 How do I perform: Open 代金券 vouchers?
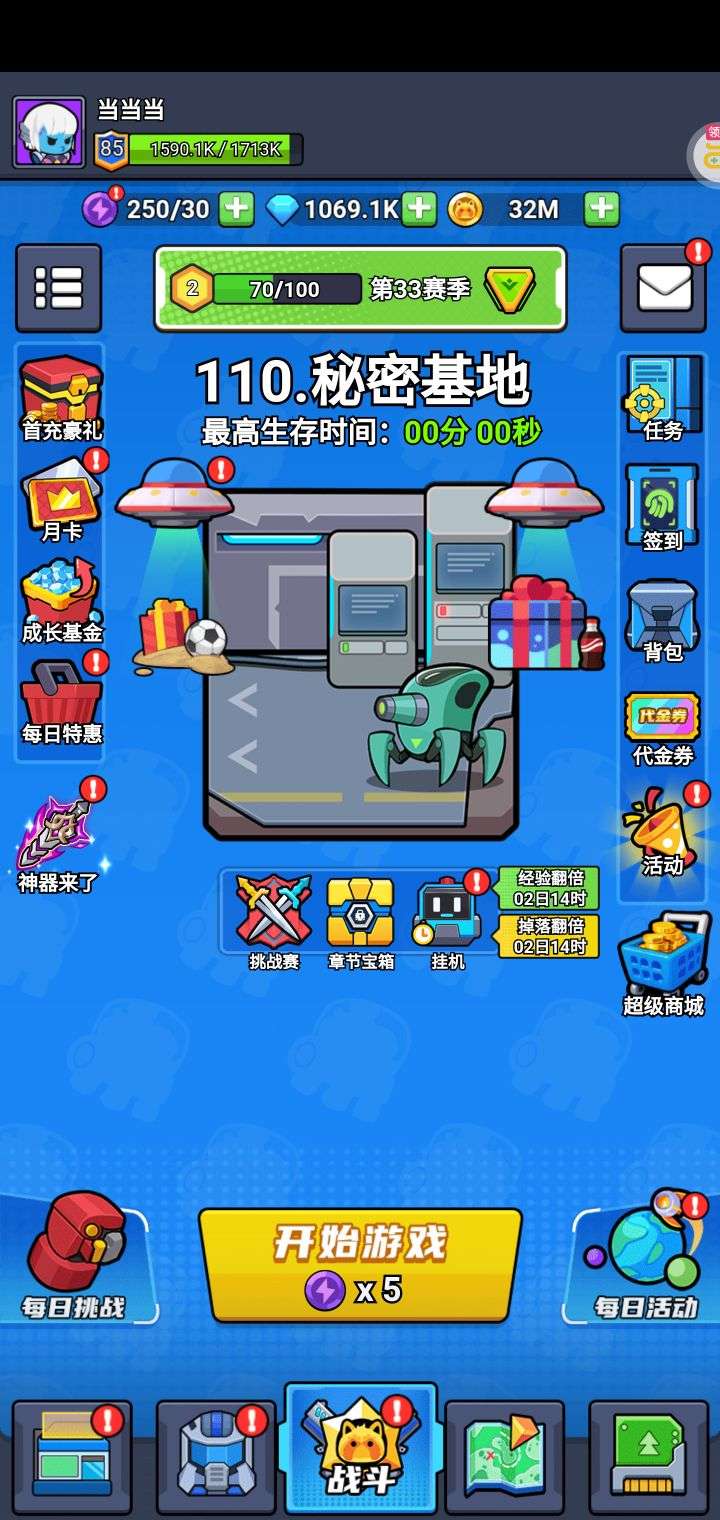tap(663, 729)
